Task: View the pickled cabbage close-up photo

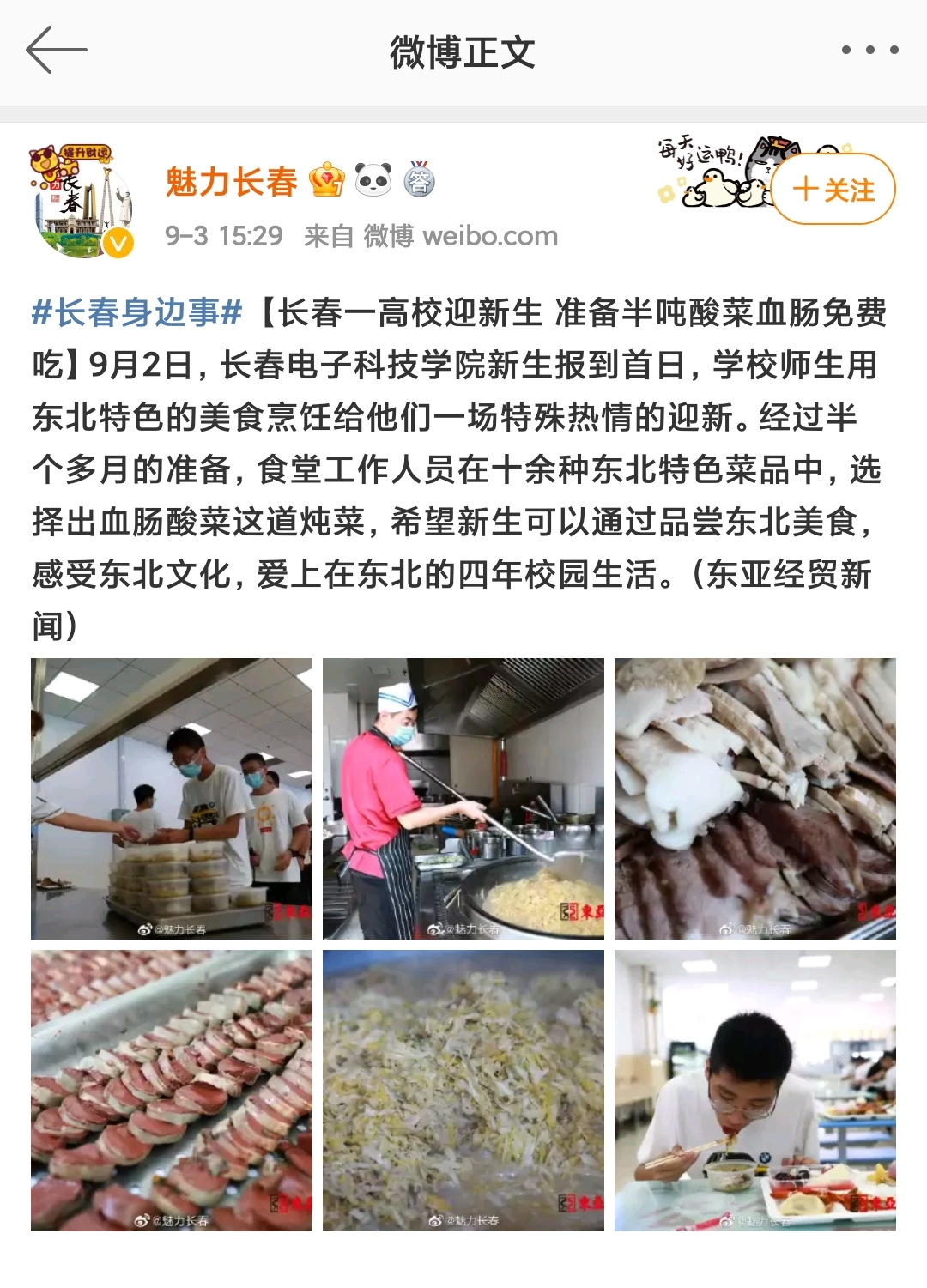Action: tap(463, 1090)
